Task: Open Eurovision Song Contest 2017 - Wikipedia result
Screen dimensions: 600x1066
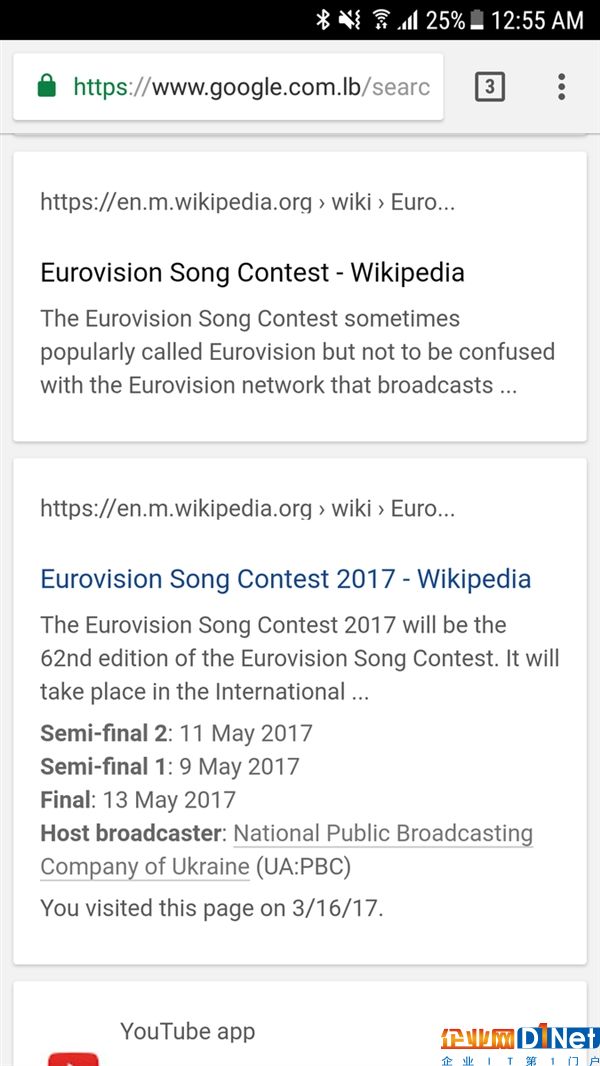Action: pos(285,579)
